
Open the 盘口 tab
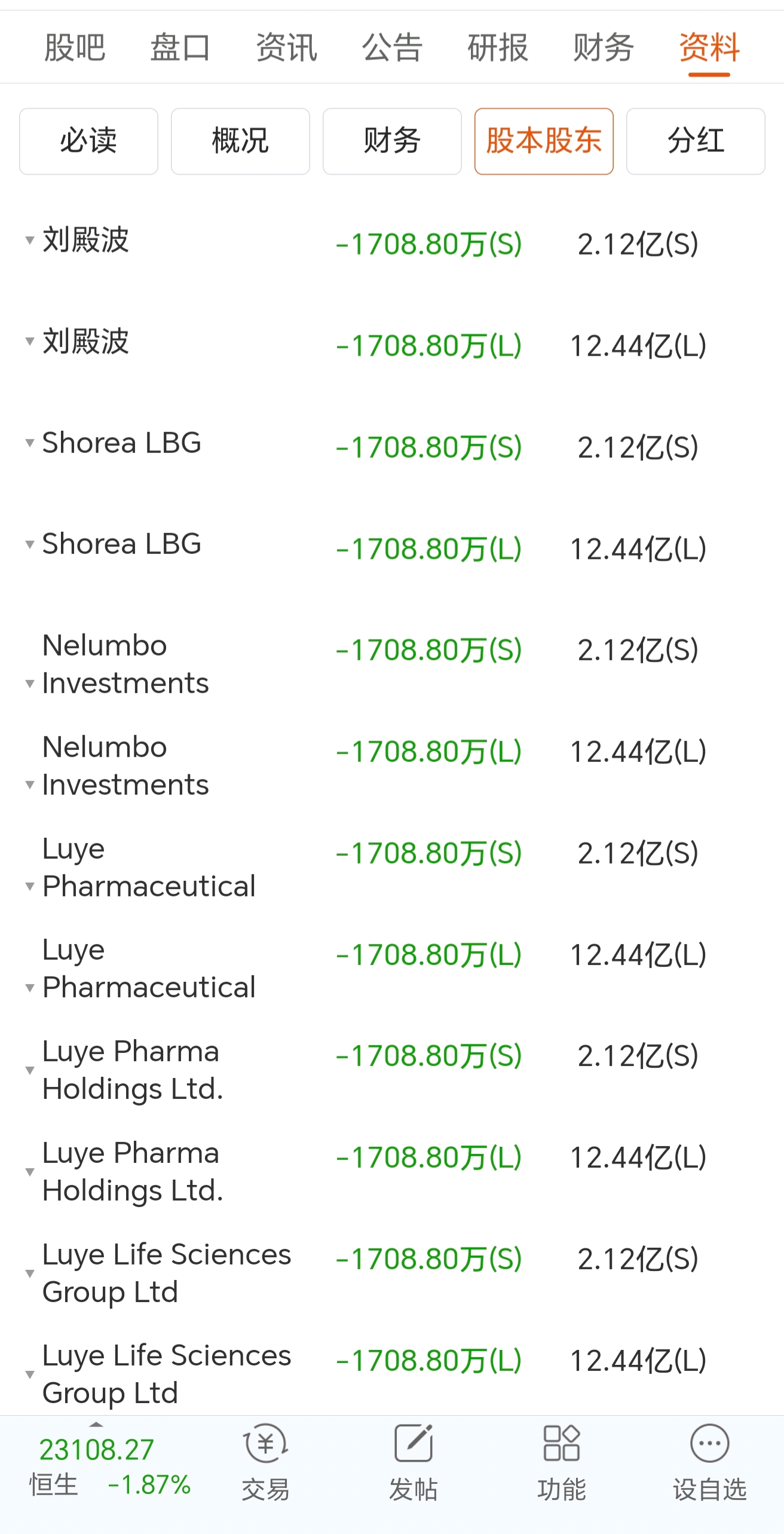point(180,48)
